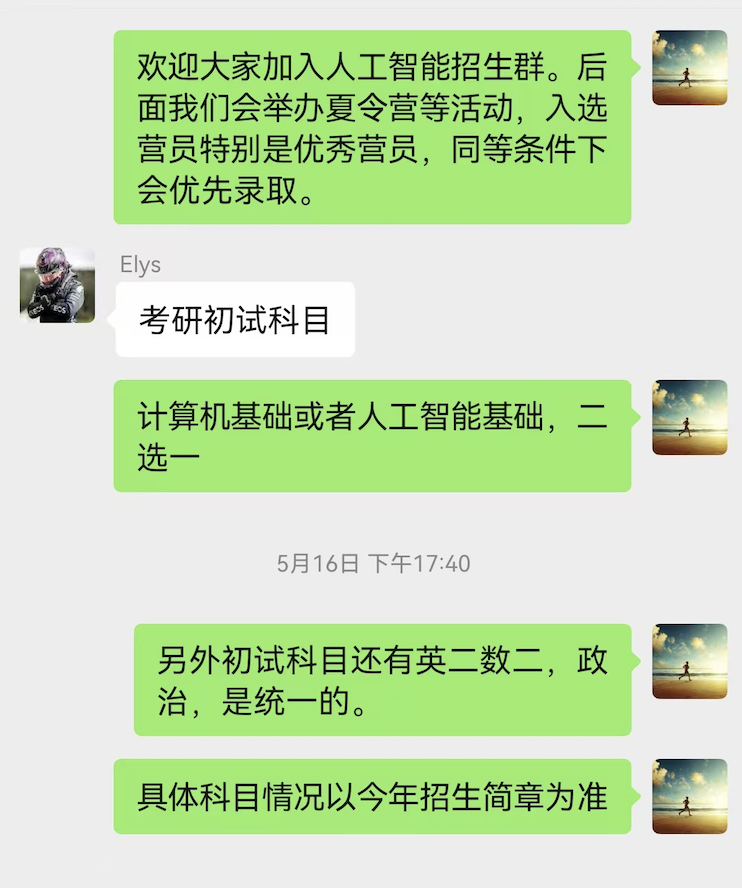The image size is (742, 888).
Task: View the profile avatar next to 具体科目情况 message
Action: pyautogui.click(x=689, y=796)
